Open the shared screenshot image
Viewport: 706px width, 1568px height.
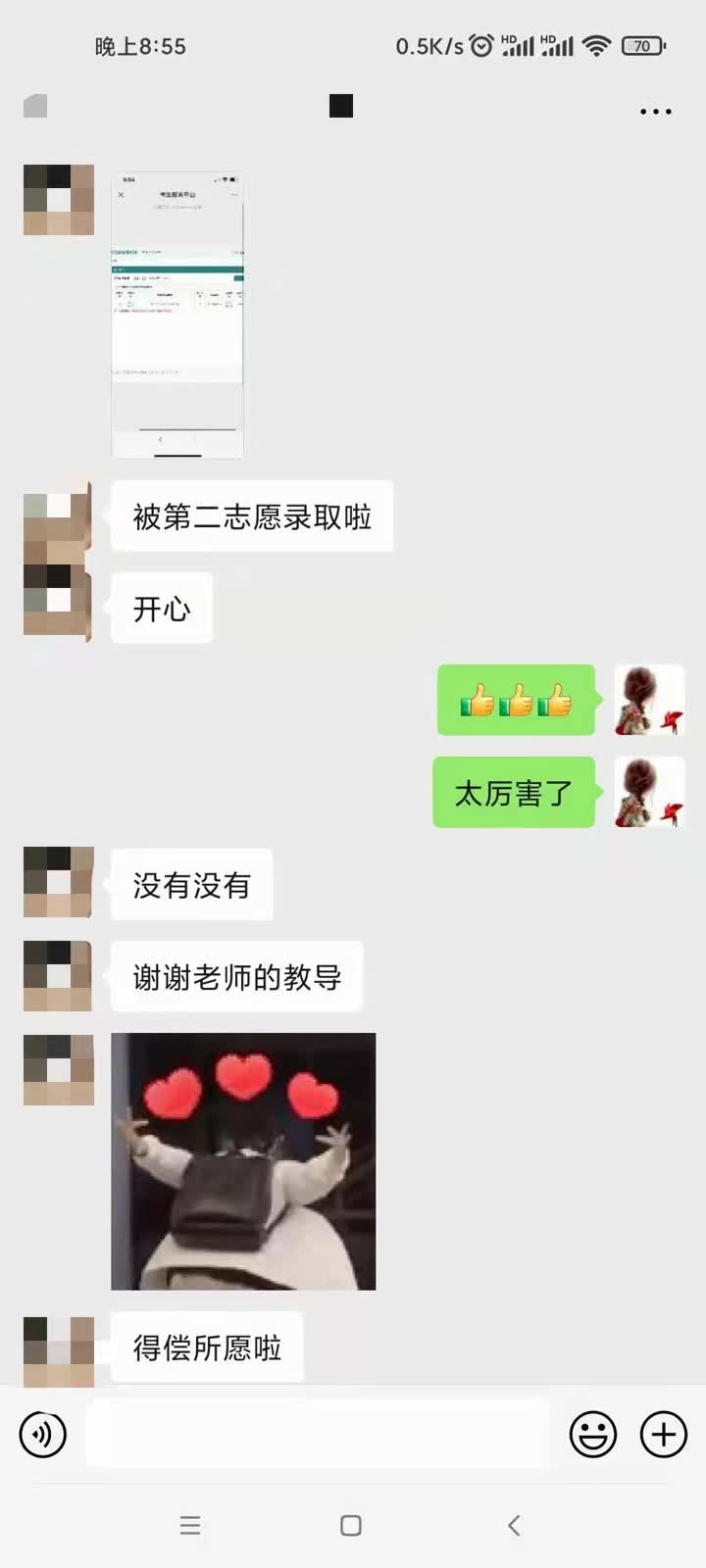coord(177,315)
